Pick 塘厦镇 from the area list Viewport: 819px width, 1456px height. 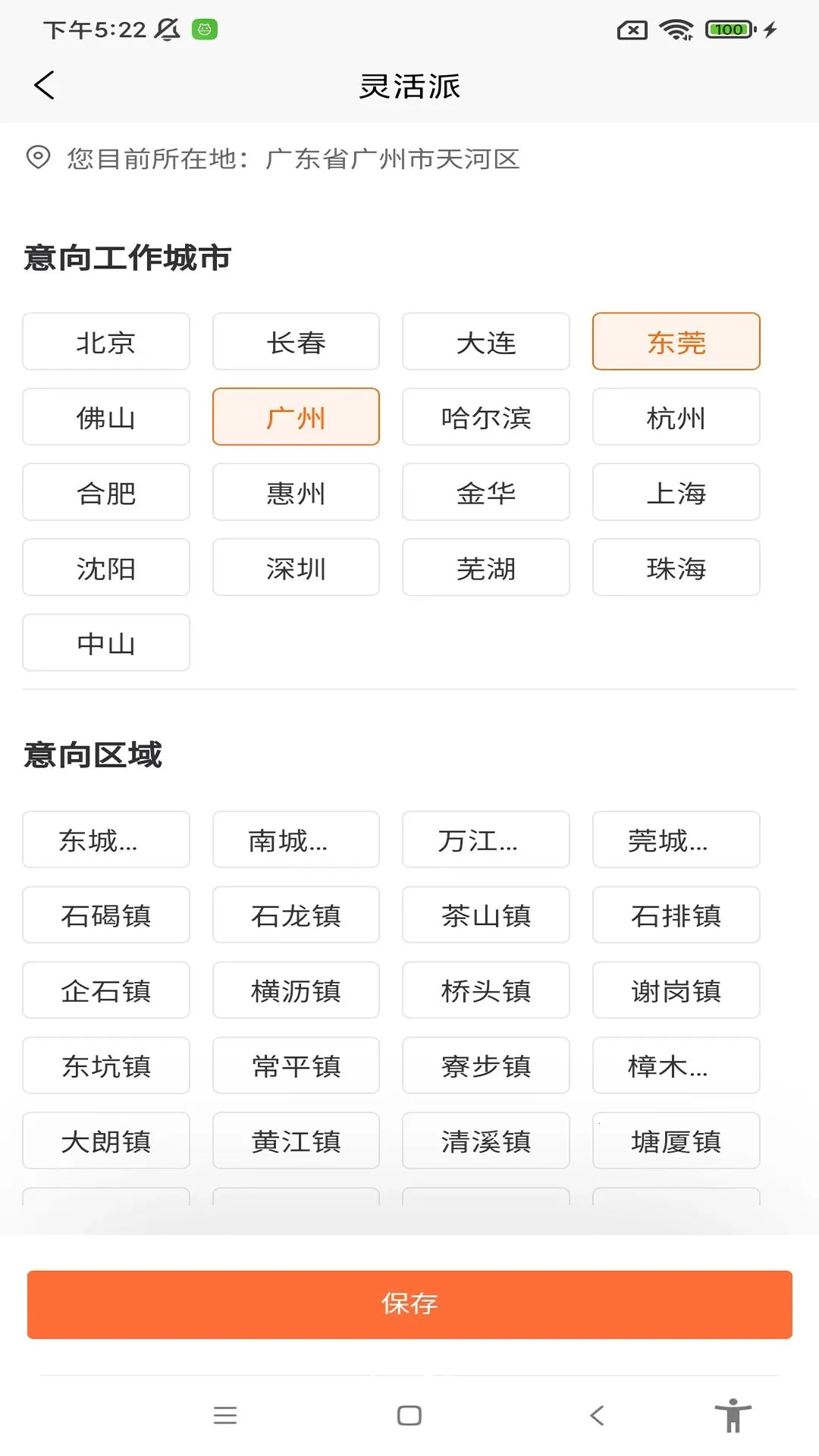[x=676, y=1141]
